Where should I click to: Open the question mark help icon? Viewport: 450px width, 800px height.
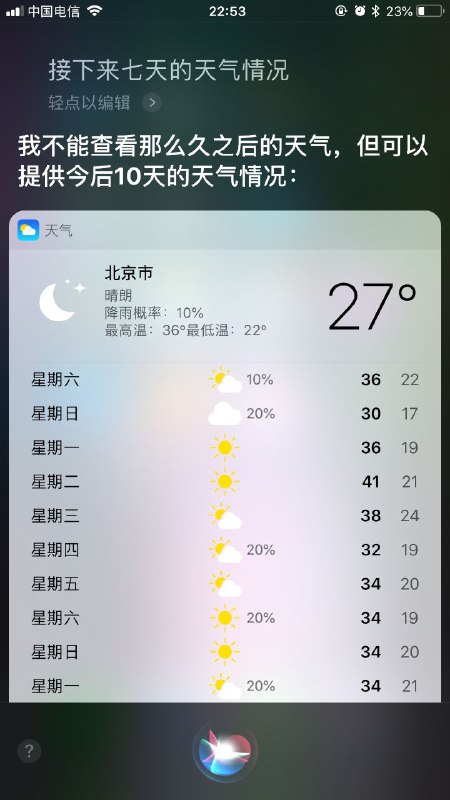tap(29, 751)
